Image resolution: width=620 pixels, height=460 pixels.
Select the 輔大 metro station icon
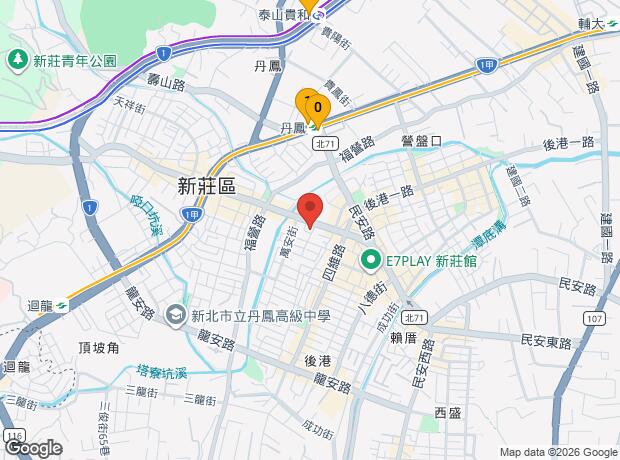612,24
